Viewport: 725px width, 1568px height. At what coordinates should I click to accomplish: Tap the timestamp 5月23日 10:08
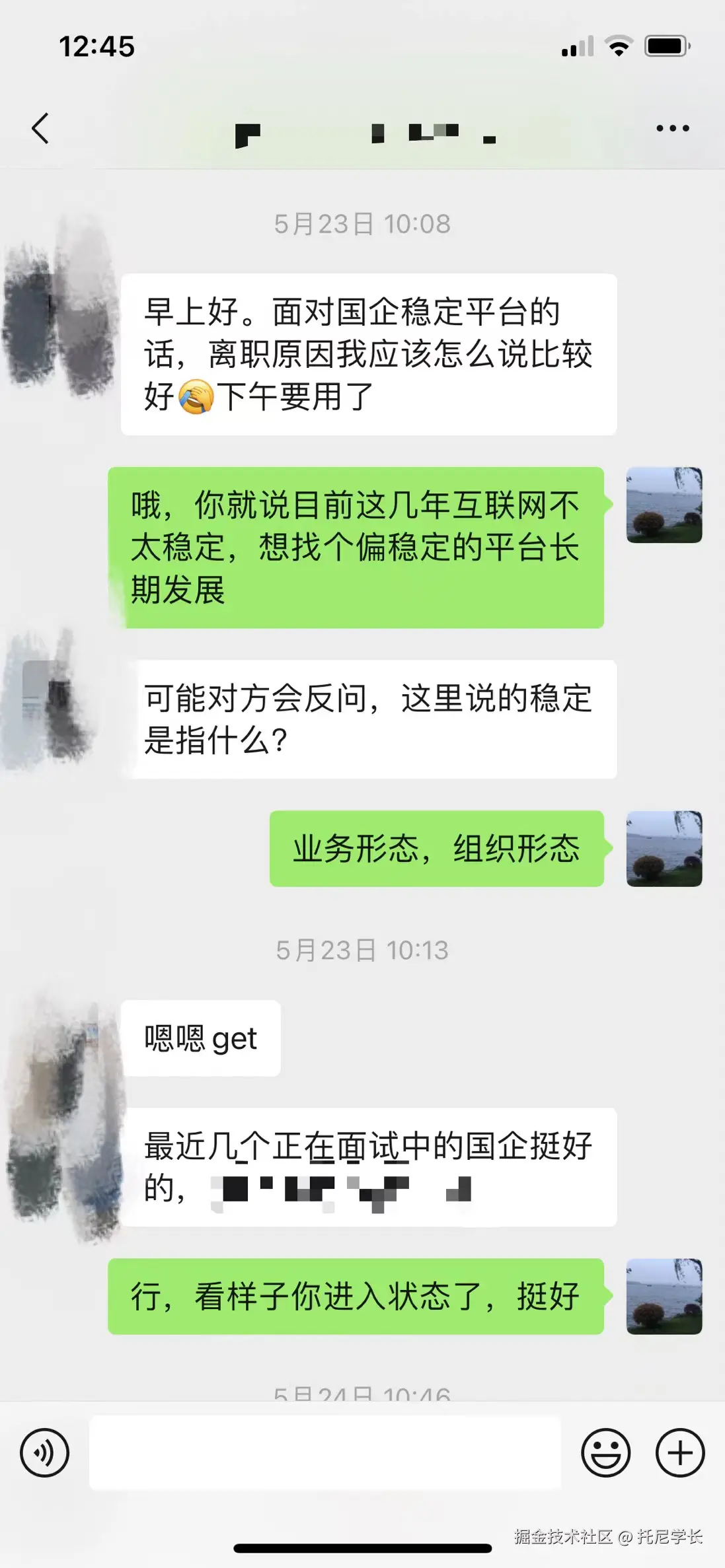362,223
